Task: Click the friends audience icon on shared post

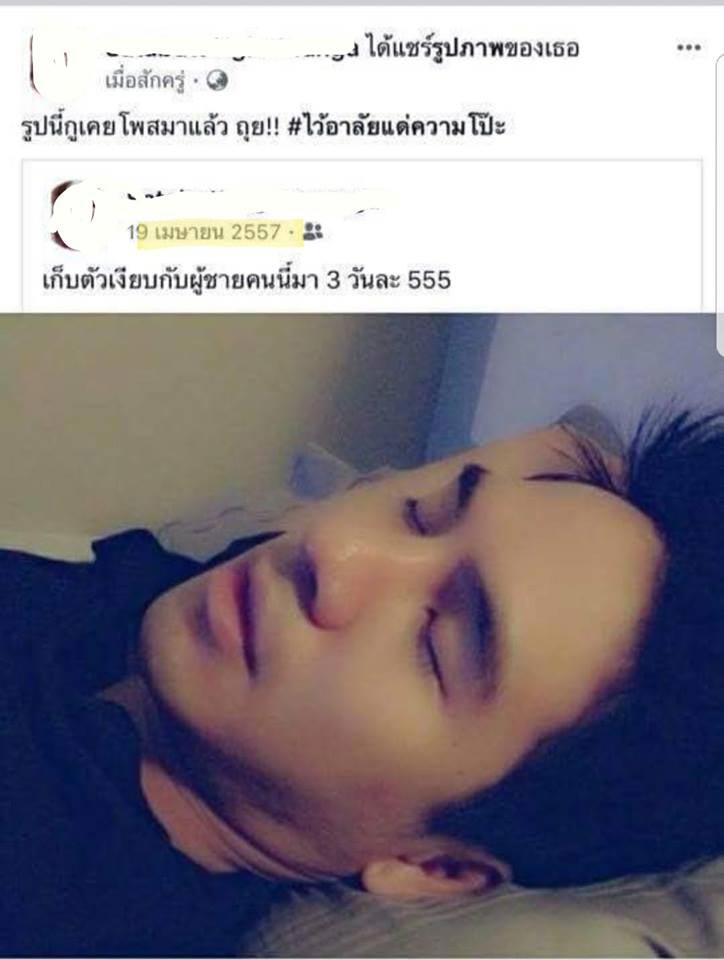Action: tap(312, 231)
